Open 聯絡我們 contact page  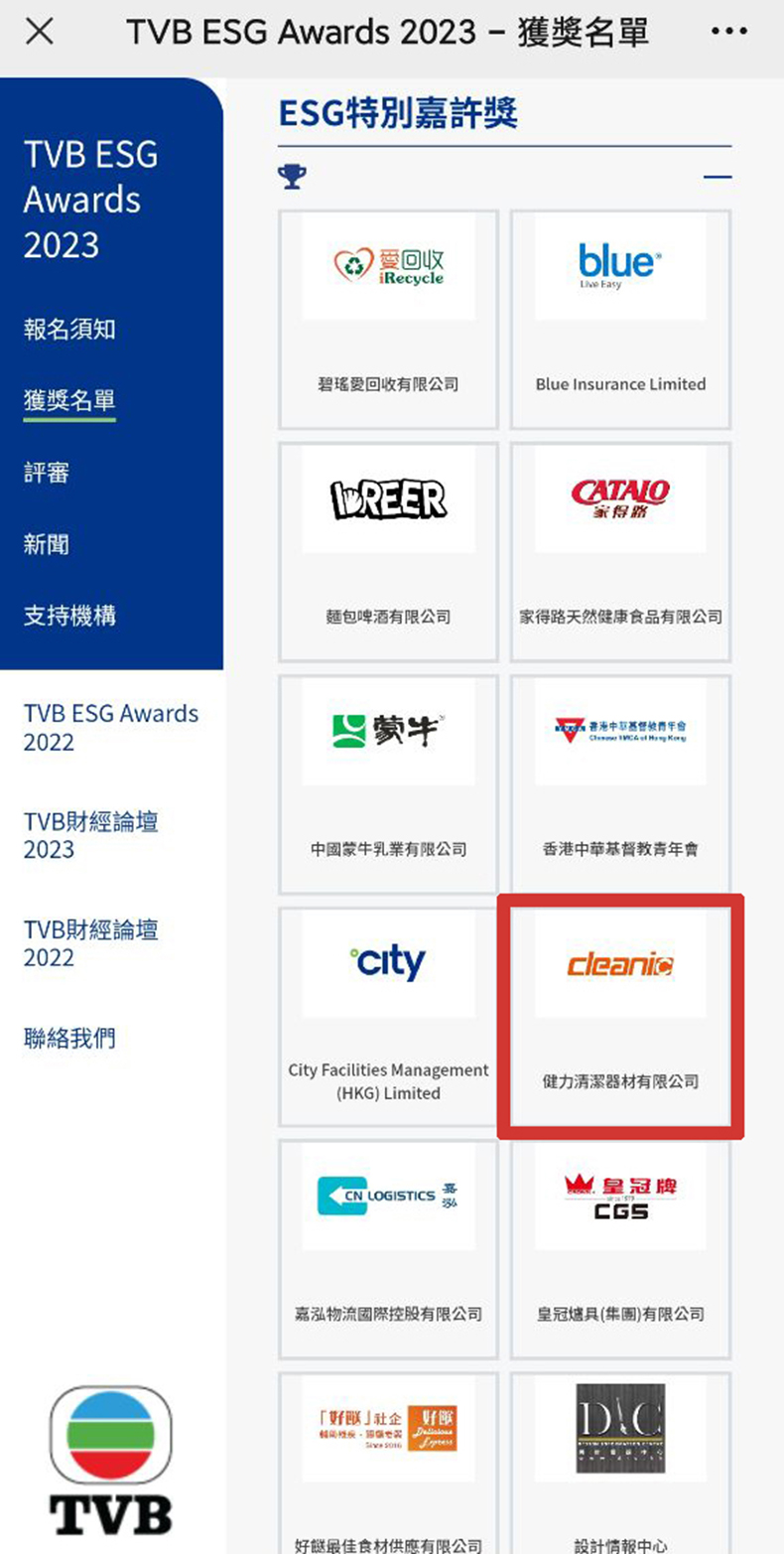[69, 1039]
